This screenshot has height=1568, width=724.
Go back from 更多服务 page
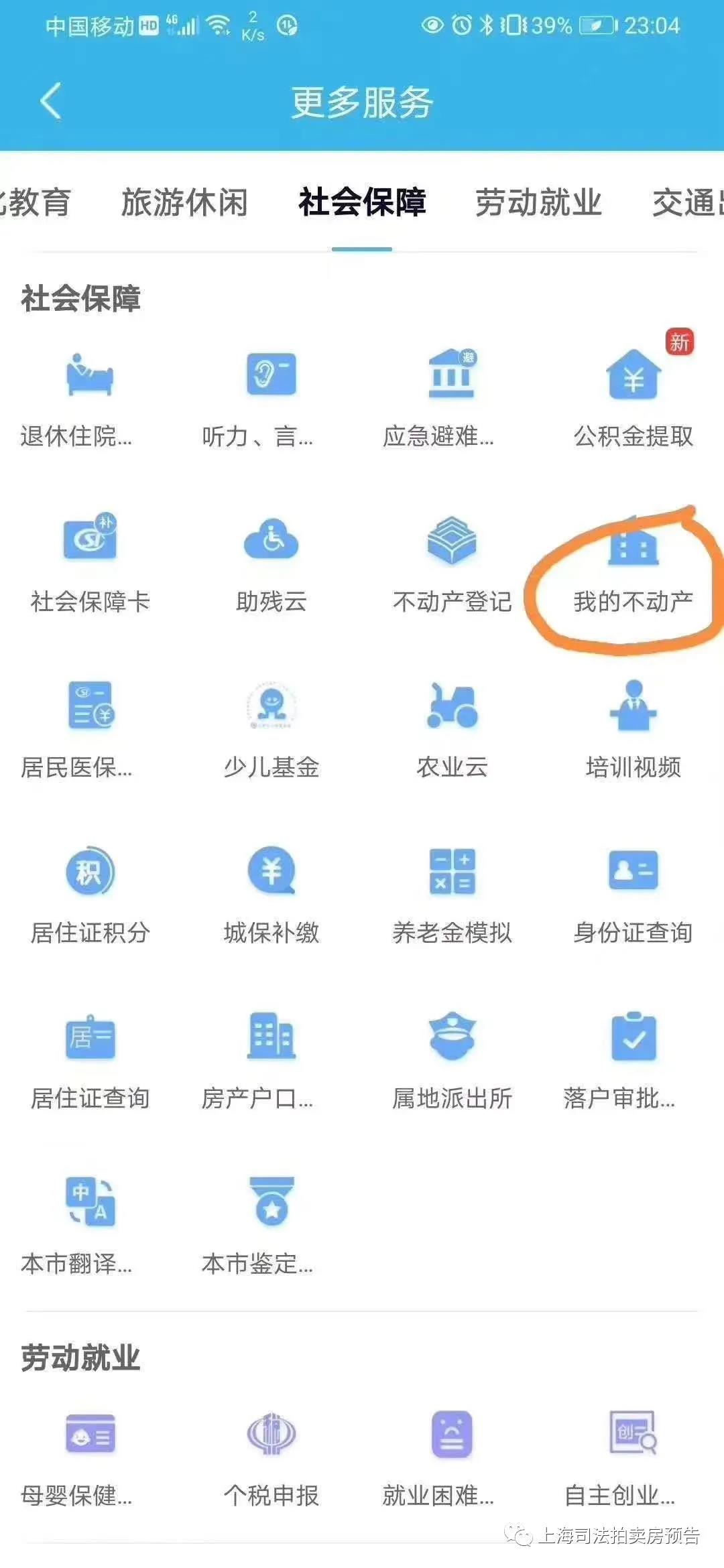(x=51, y=101)
